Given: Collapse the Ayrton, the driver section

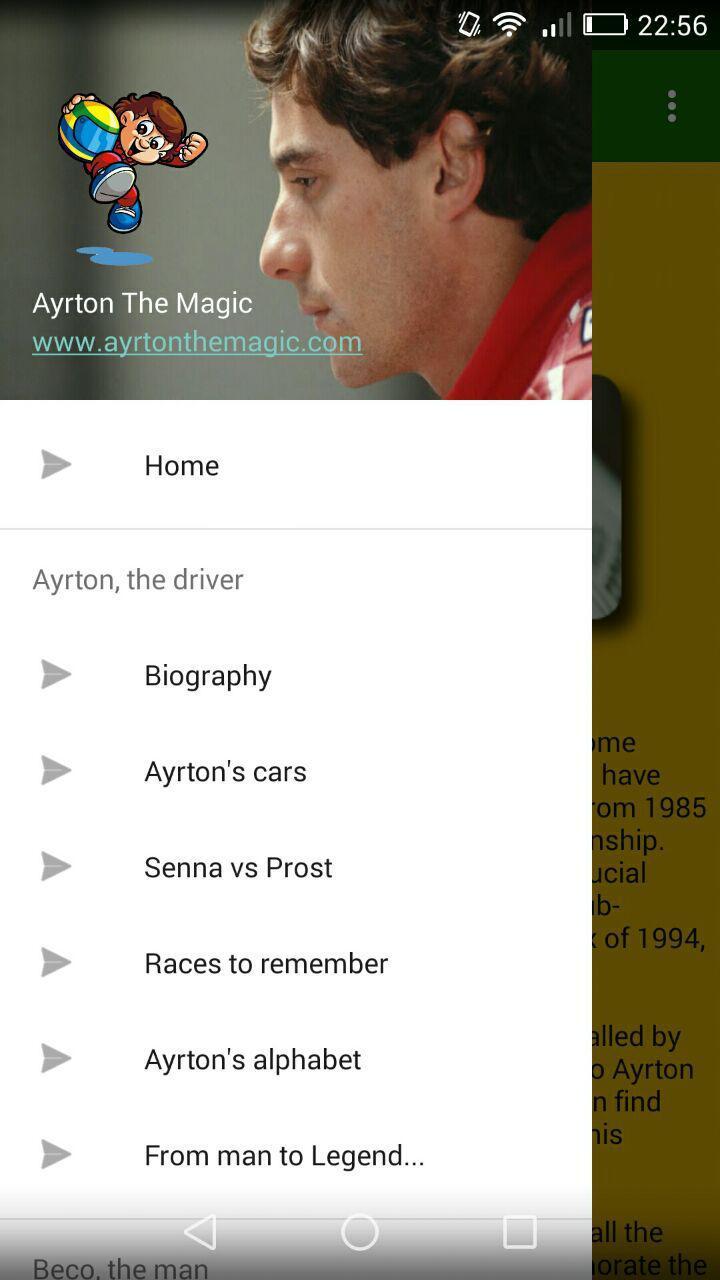Looking at the screenshot, I should point(137,578).
